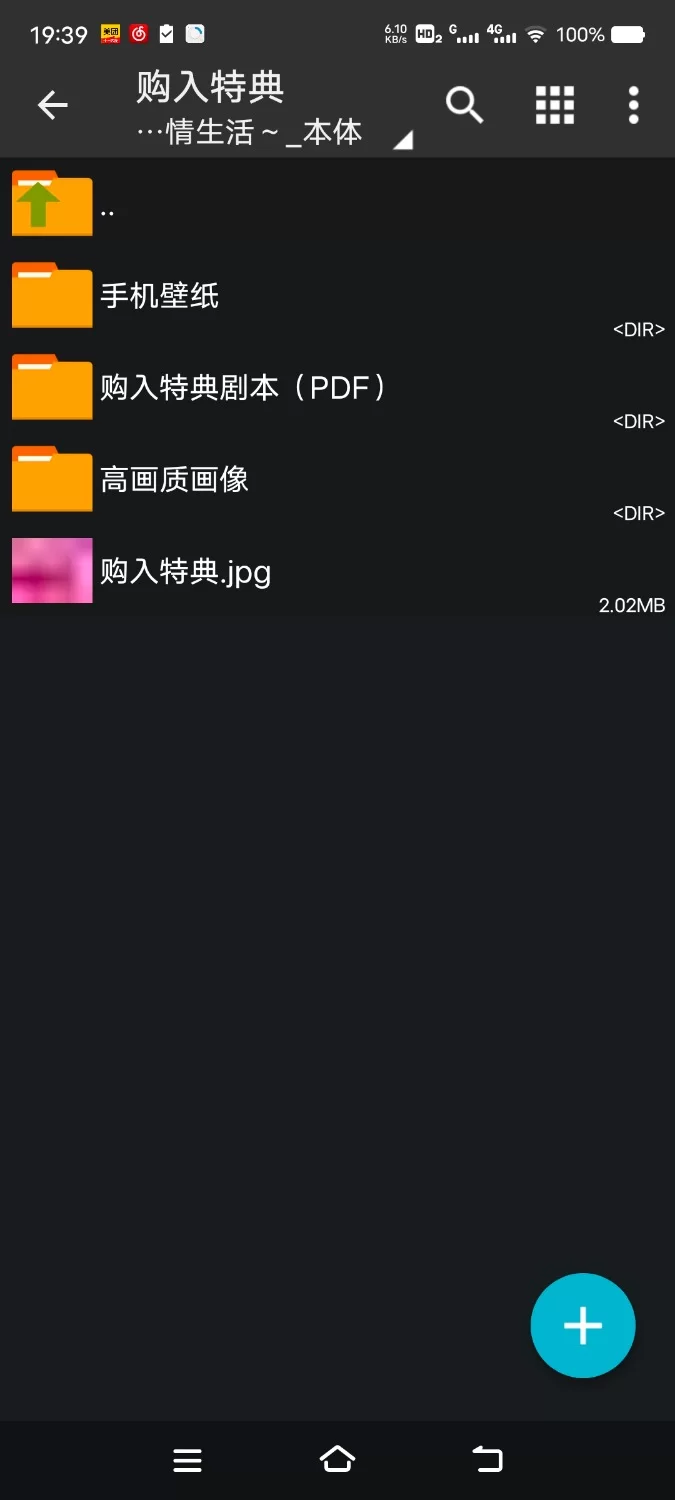Open the 手机壁纸 folder
Screen dimensions: 675x1500
[x=160, y=296]
